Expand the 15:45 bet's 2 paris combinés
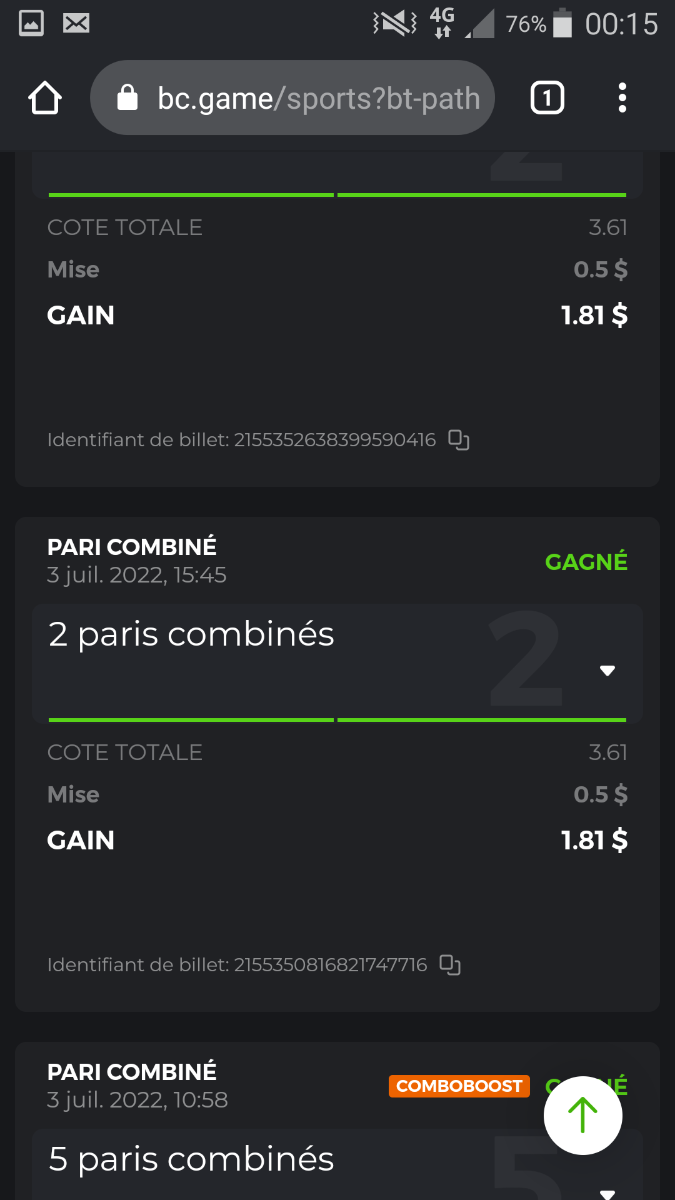Viewport: 675px width, 1200px height. [x=607, y=670]
